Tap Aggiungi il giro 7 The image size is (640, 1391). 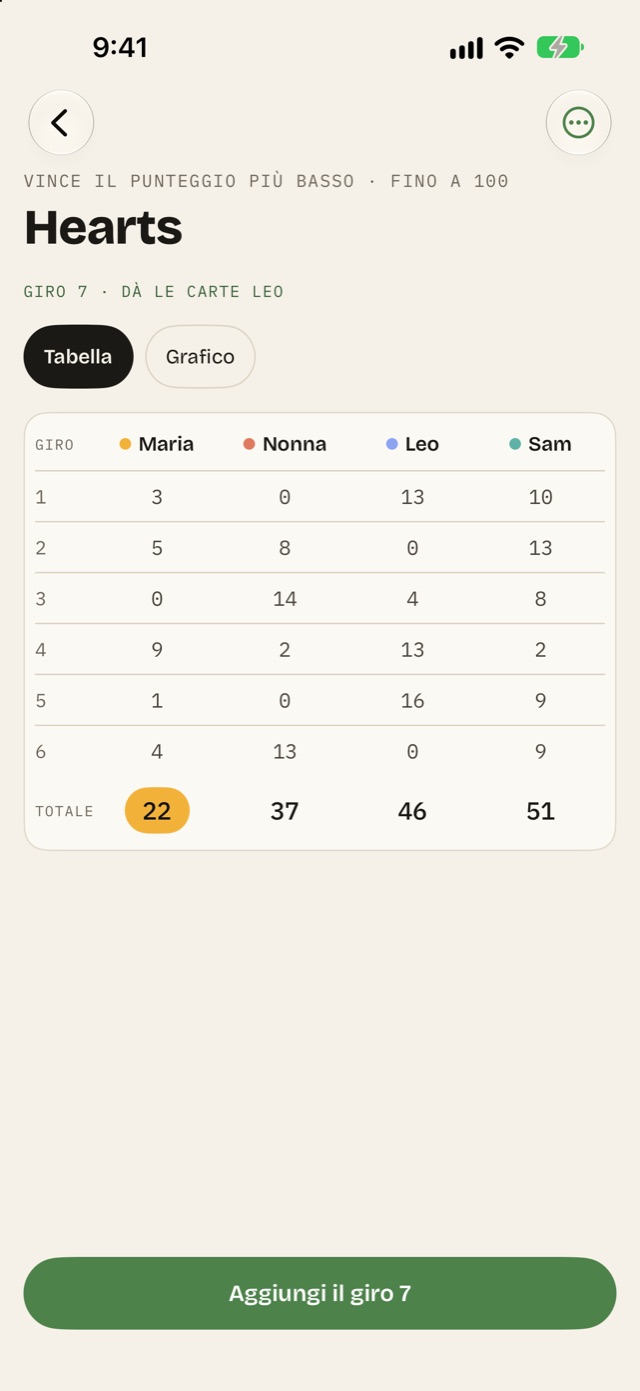coord(320,1293)
